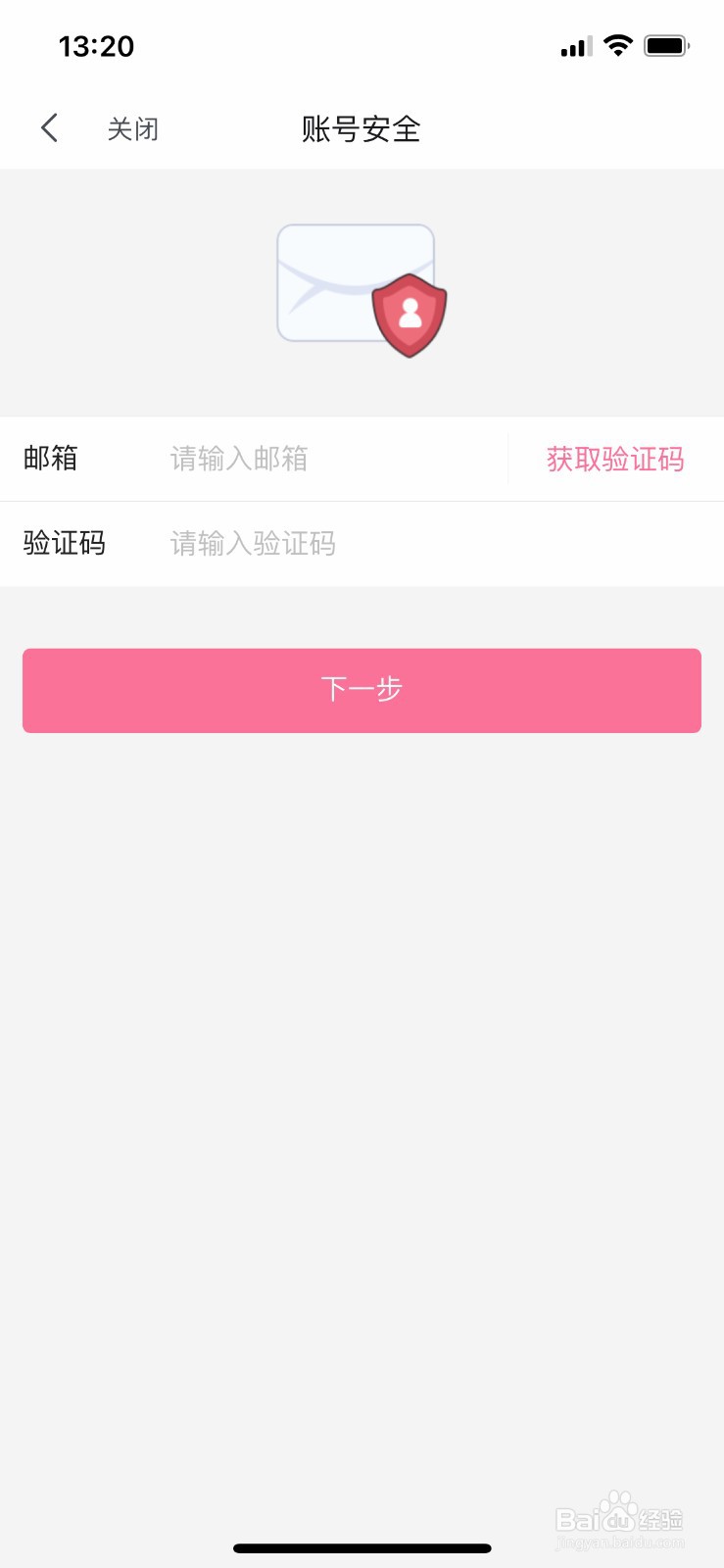
Task: Tap 关闭 to close the page
Action: click(133, 127)
